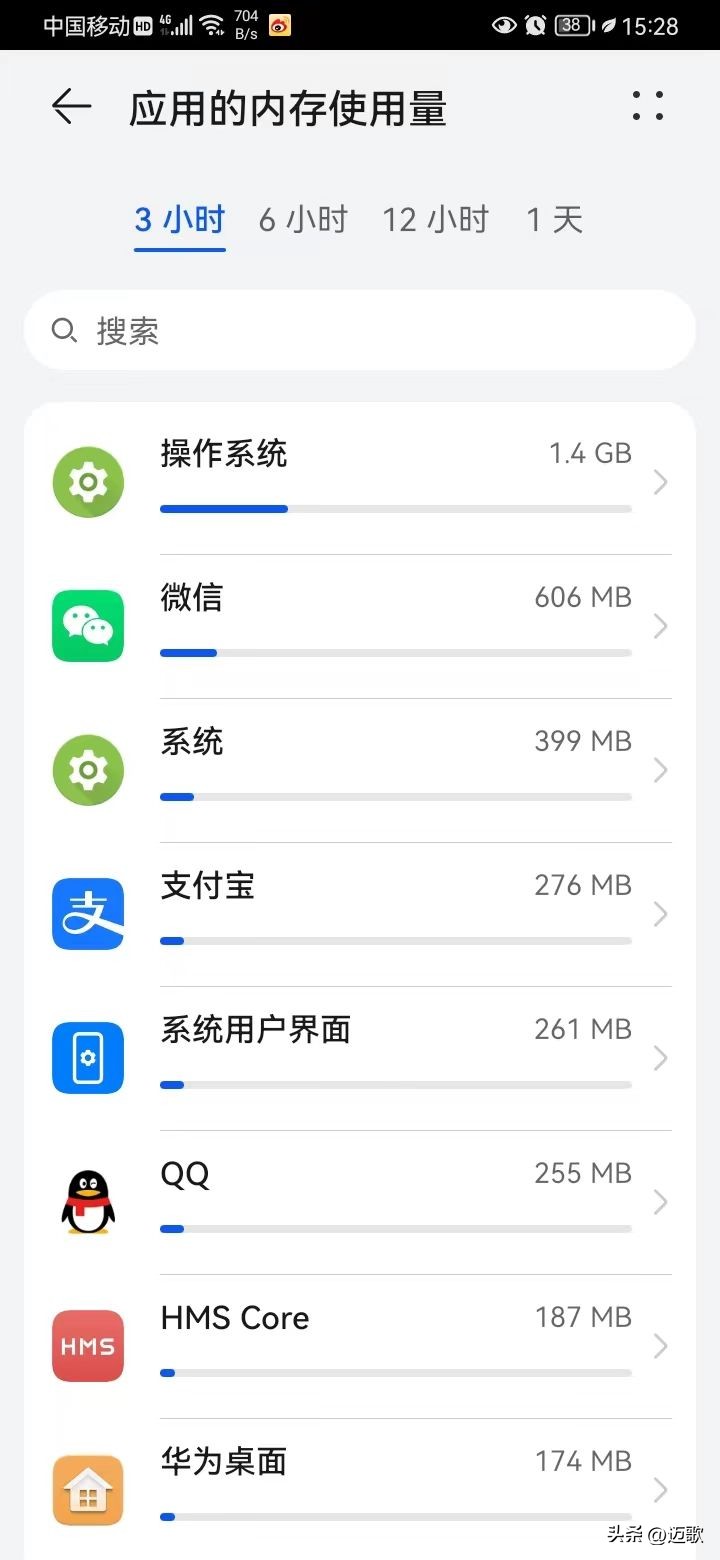720x1560 pixels.
Task: Tap the HMS Core icon
Action: click(87, 1345)
